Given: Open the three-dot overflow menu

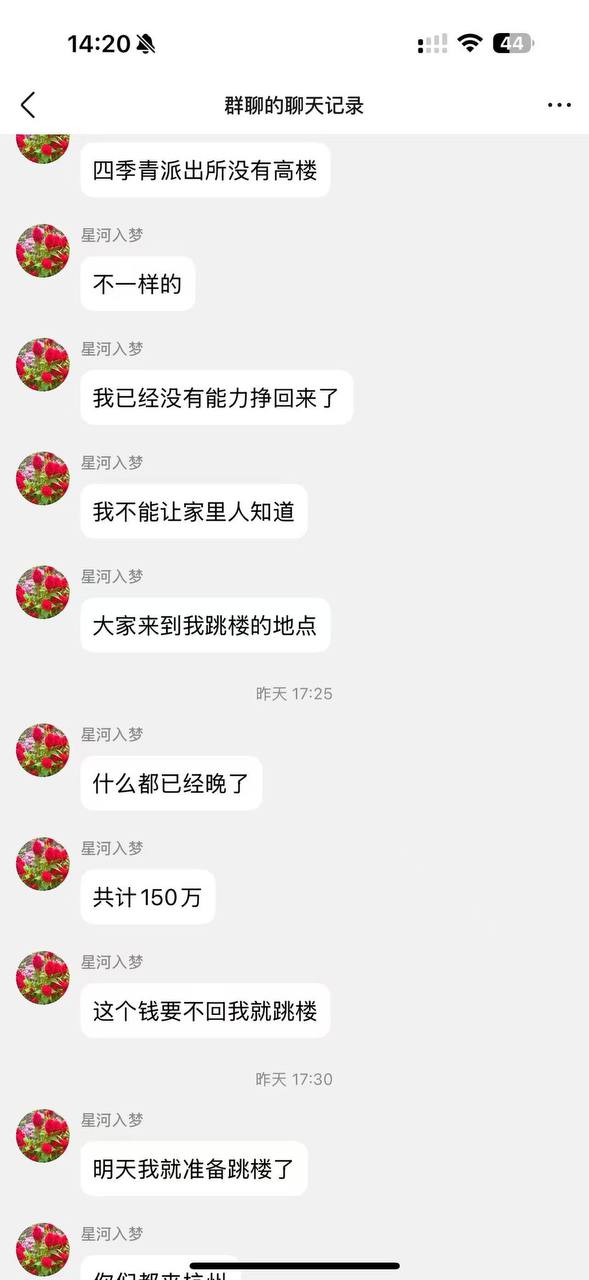Looking at the screenshot, I should (559, 105).
